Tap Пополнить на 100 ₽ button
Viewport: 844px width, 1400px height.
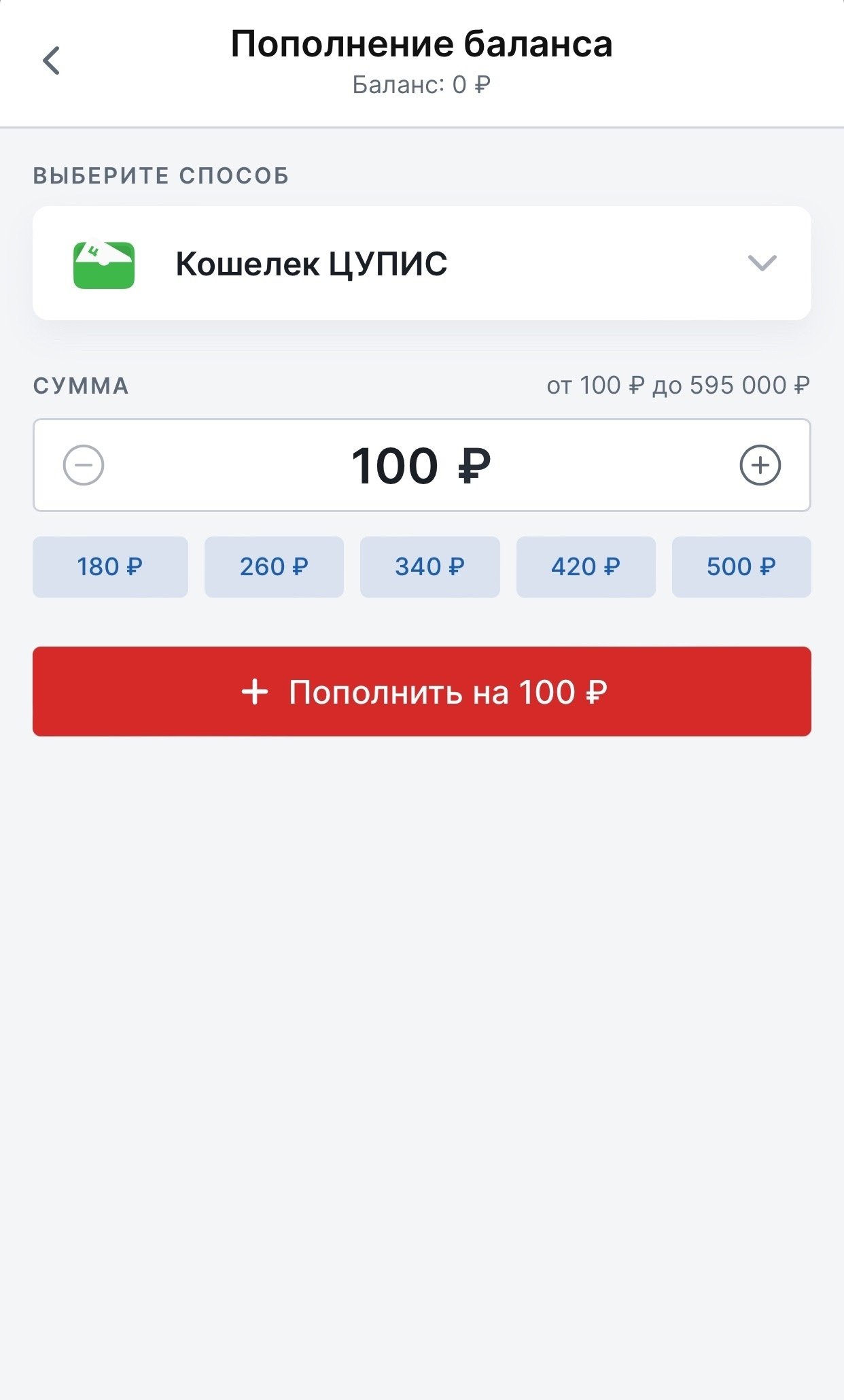point(421,692)
